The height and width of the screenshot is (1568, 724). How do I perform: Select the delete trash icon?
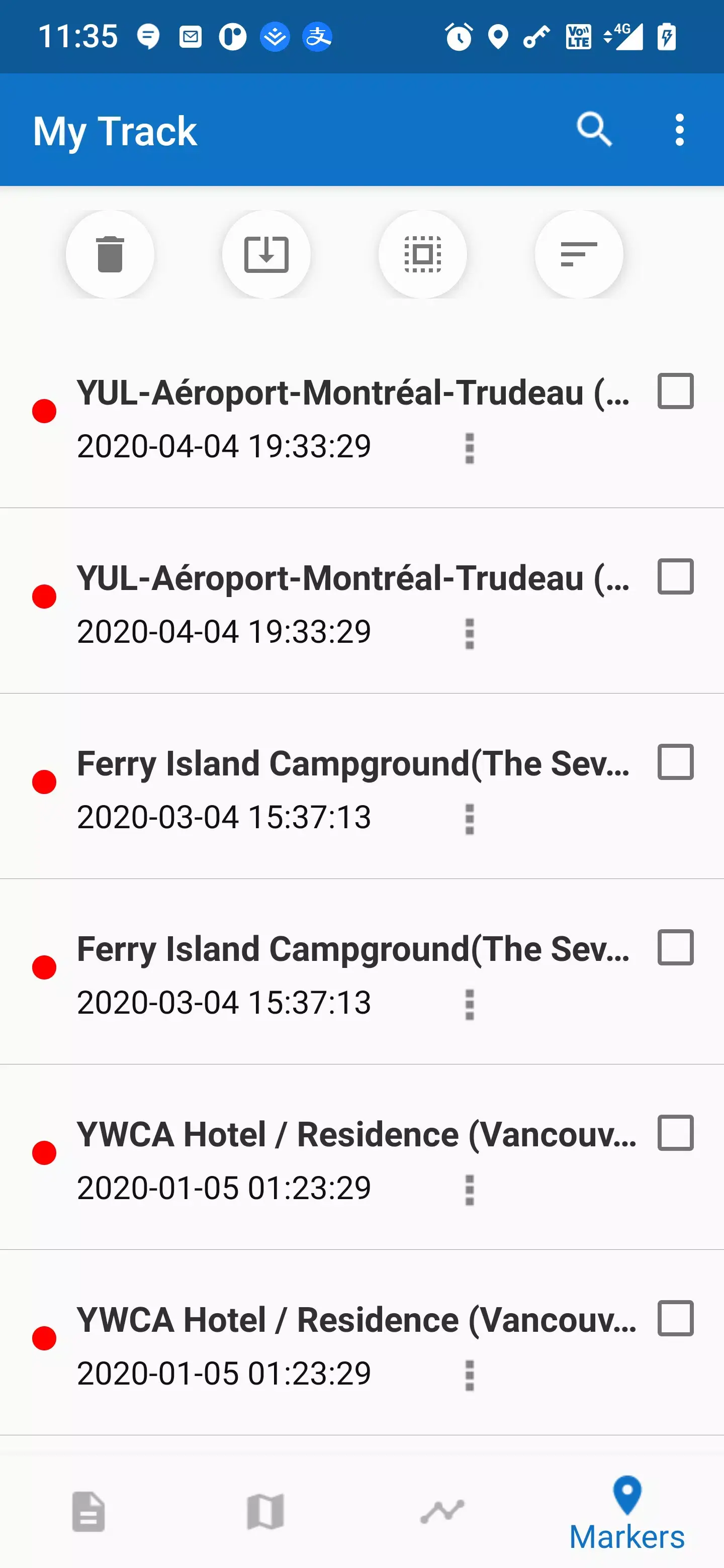(110, 254)
